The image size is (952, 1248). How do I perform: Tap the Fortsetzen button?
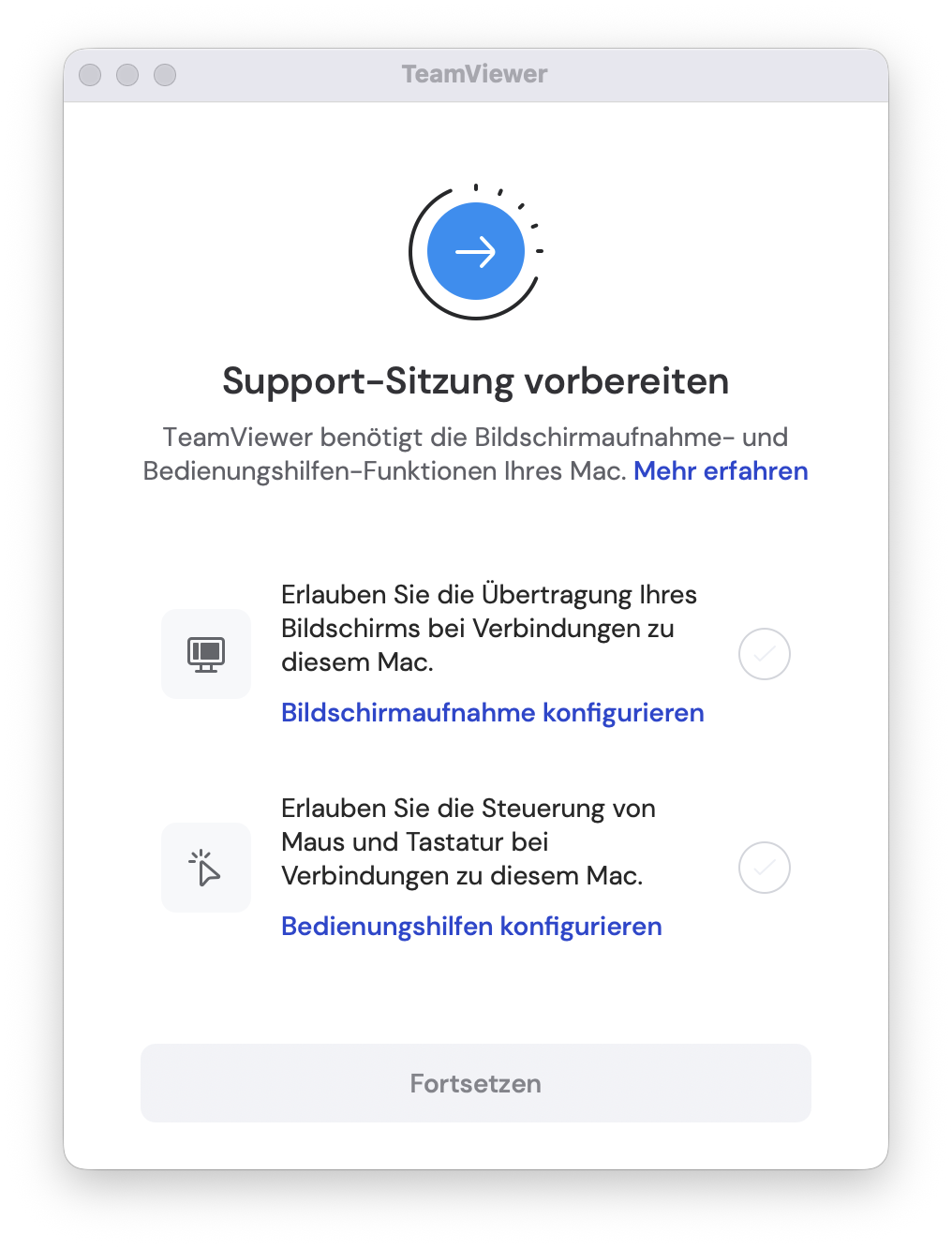(475, 1083)
